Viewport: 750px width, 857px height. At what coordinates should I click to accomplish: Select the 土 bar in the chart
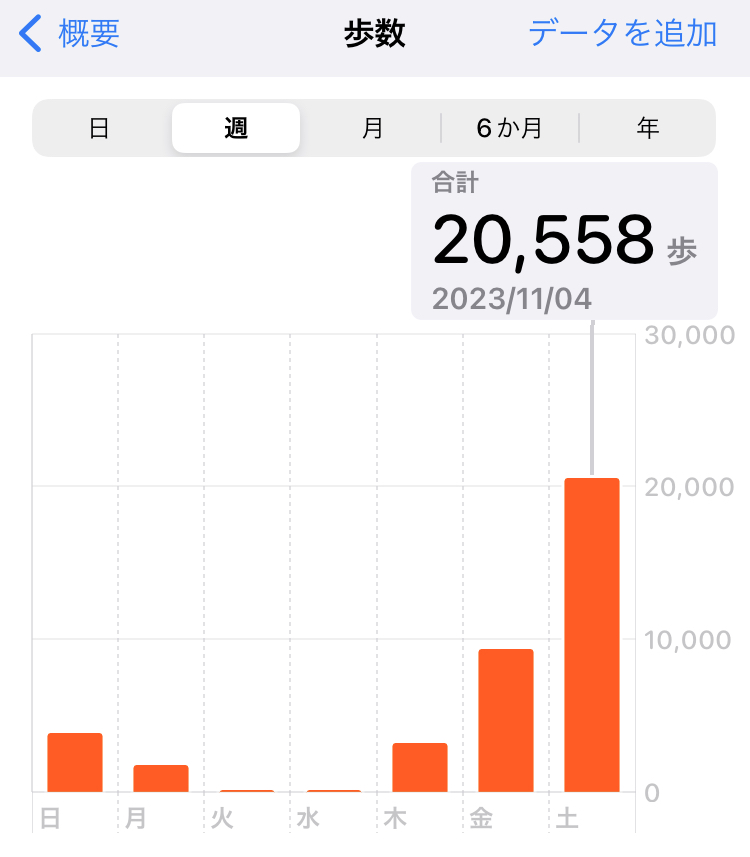pos(592,635)
